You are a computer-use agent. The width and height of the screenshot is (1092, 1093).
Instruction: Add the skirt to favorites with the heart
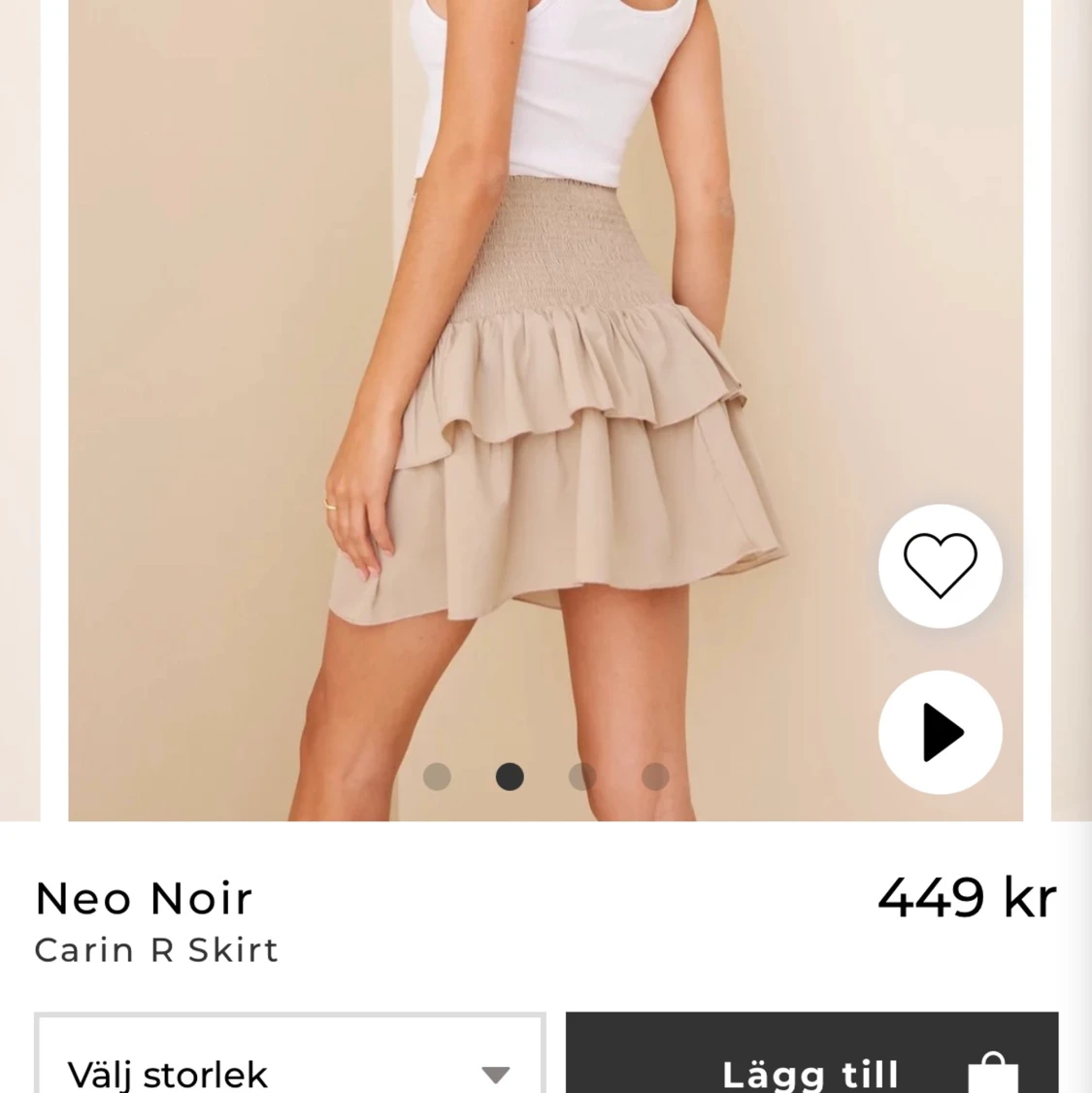940,566
